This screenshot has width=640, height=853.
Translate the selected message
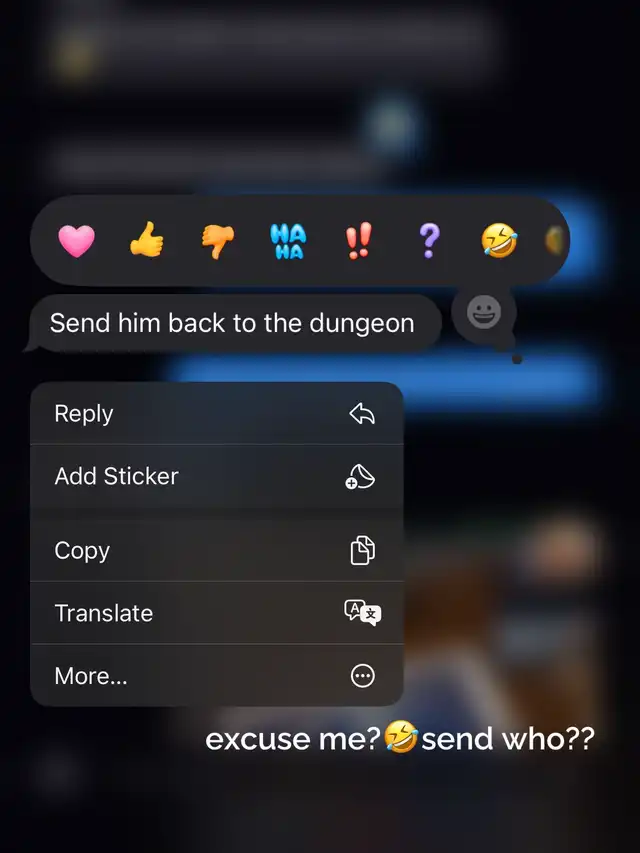tap(217, 613)
